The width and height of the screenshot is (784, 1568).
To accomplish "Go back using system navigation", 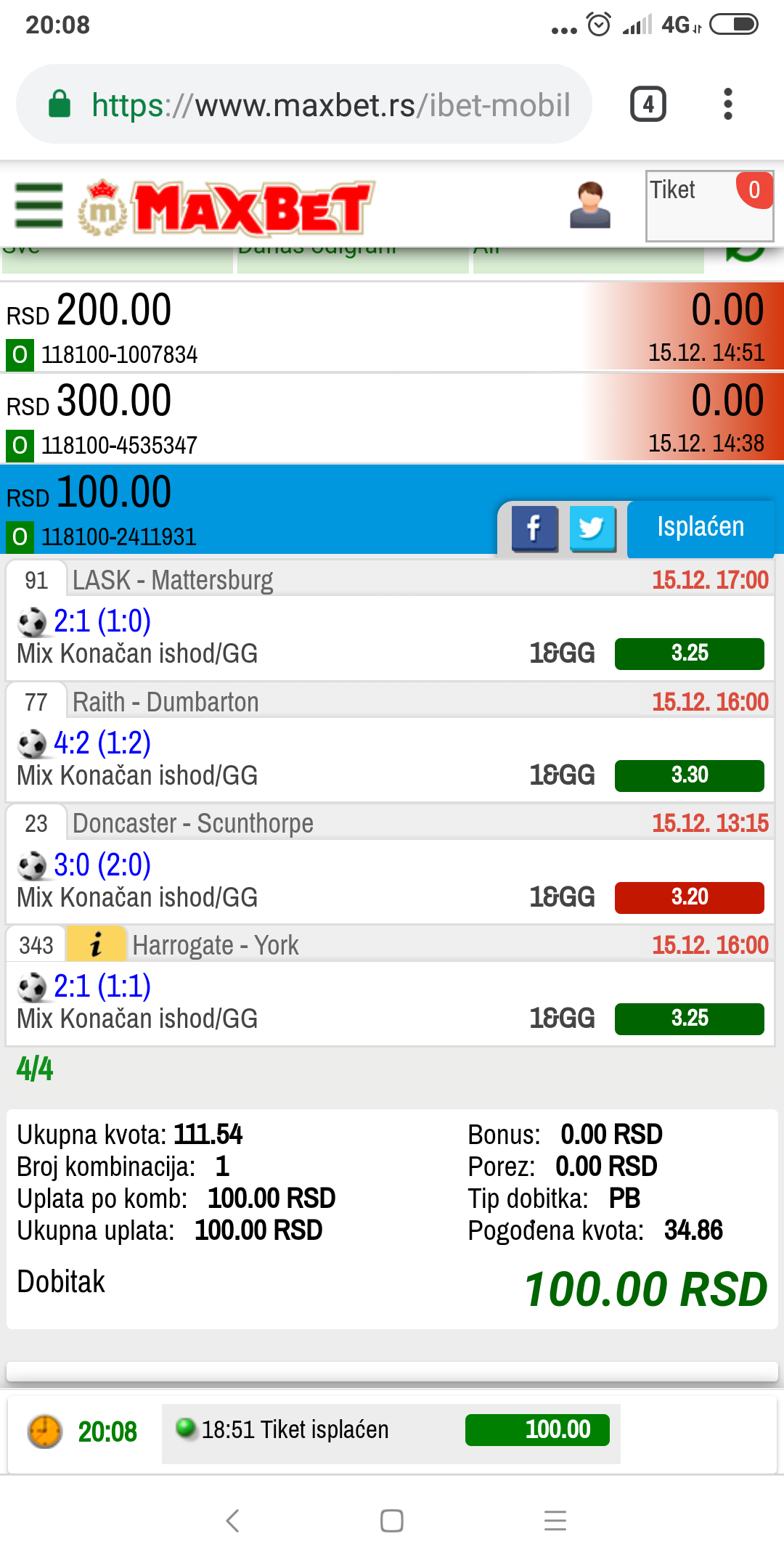I will click(232, 1520).
